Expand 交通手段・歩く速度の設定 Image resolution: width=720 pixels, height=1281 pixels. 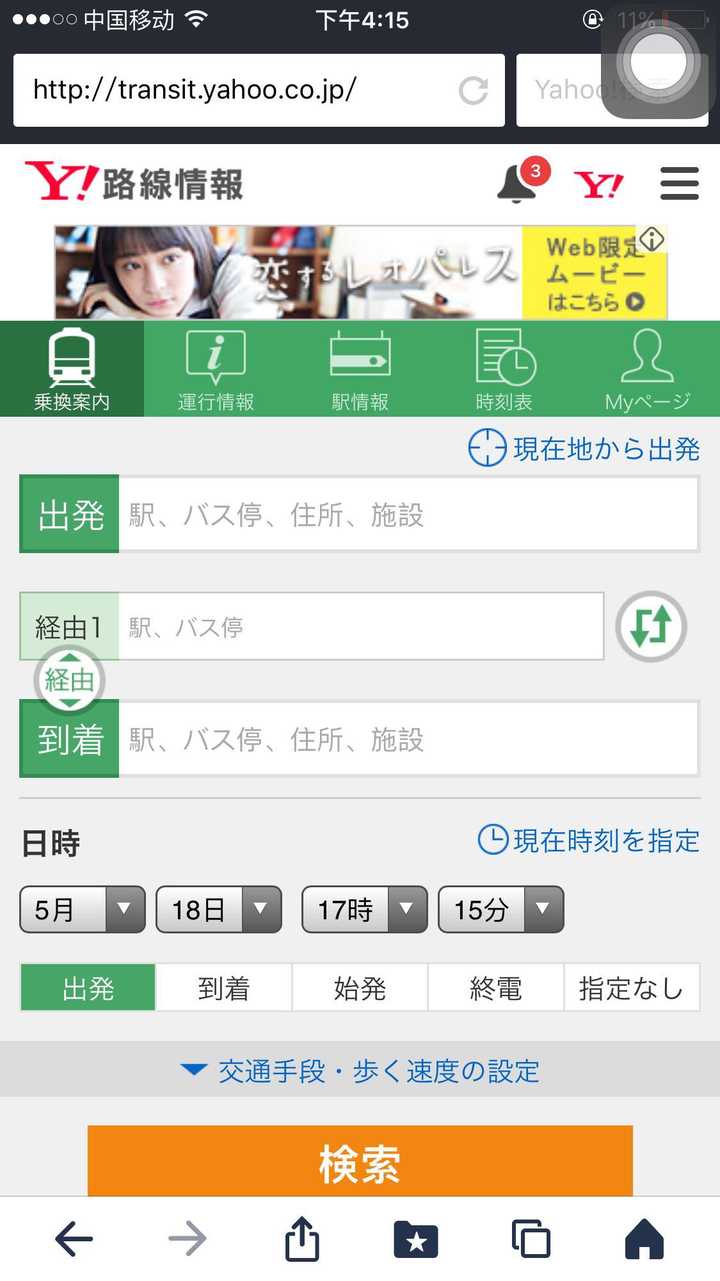(x=360, y=1071)
